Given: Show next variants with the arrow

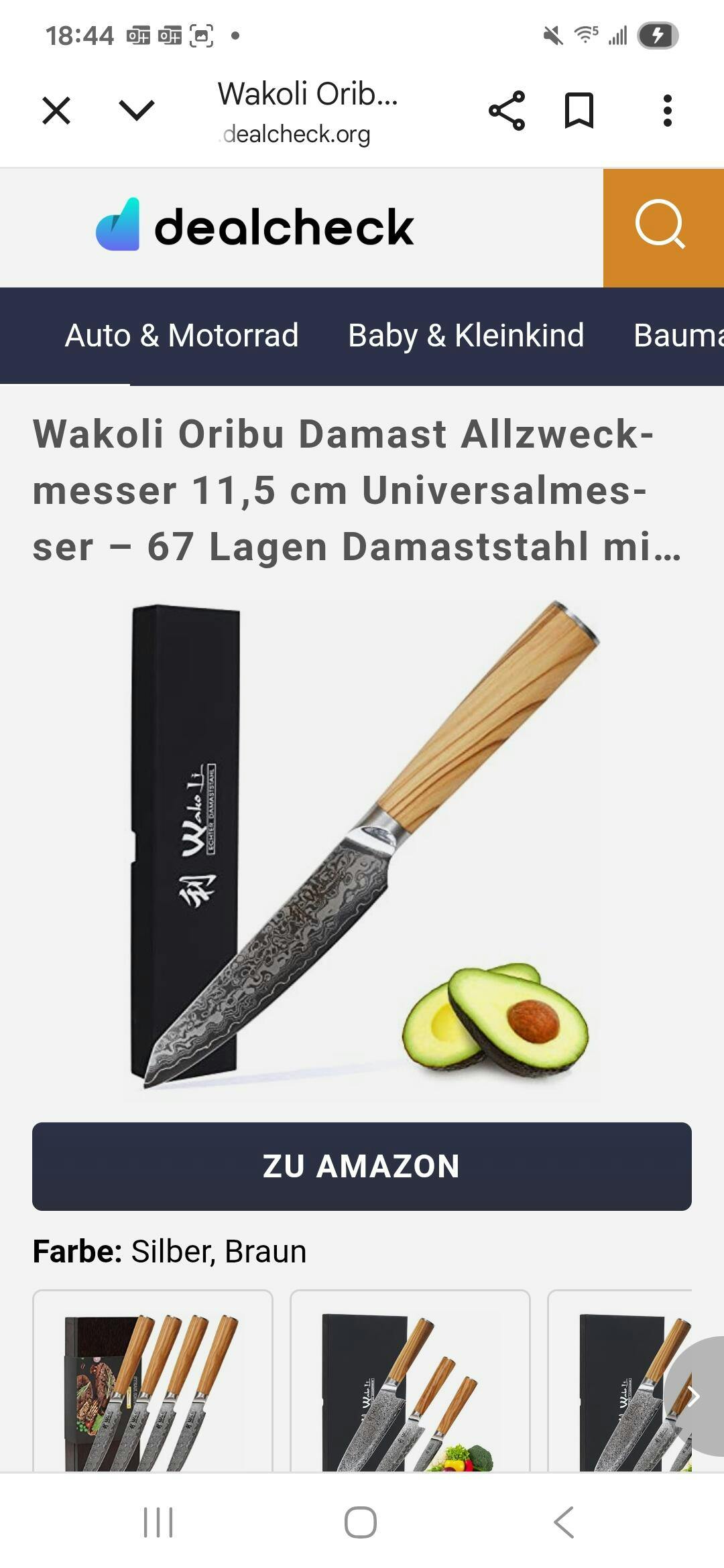Looking at the screenshot, I should coord(695,1396).
